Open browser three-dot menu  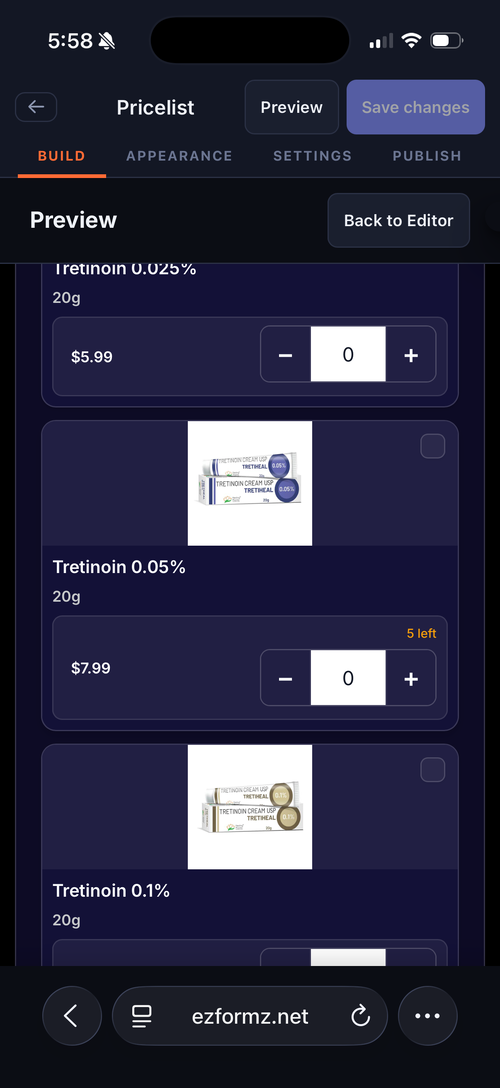(x=427, y=1016)
